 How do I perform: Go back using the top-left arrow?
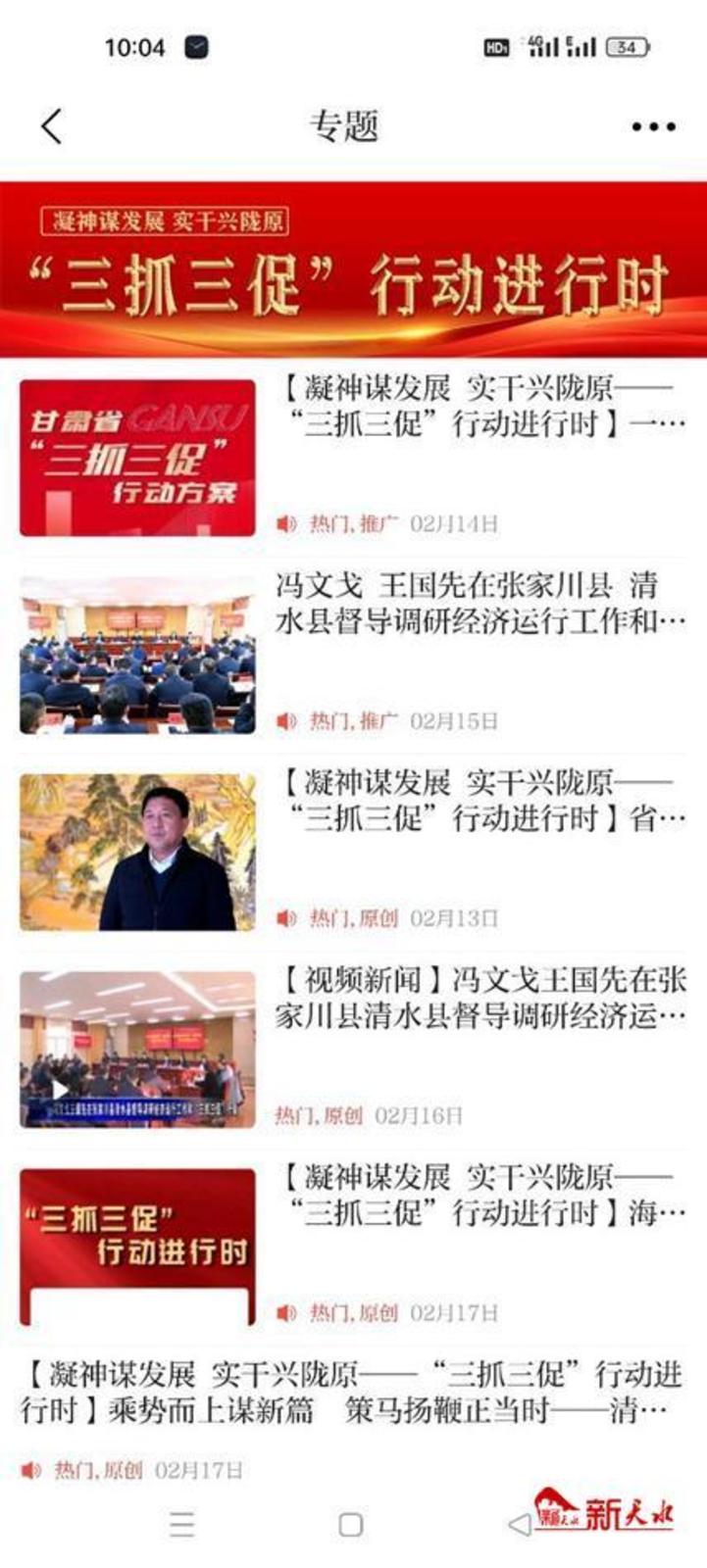coord(52,126)
